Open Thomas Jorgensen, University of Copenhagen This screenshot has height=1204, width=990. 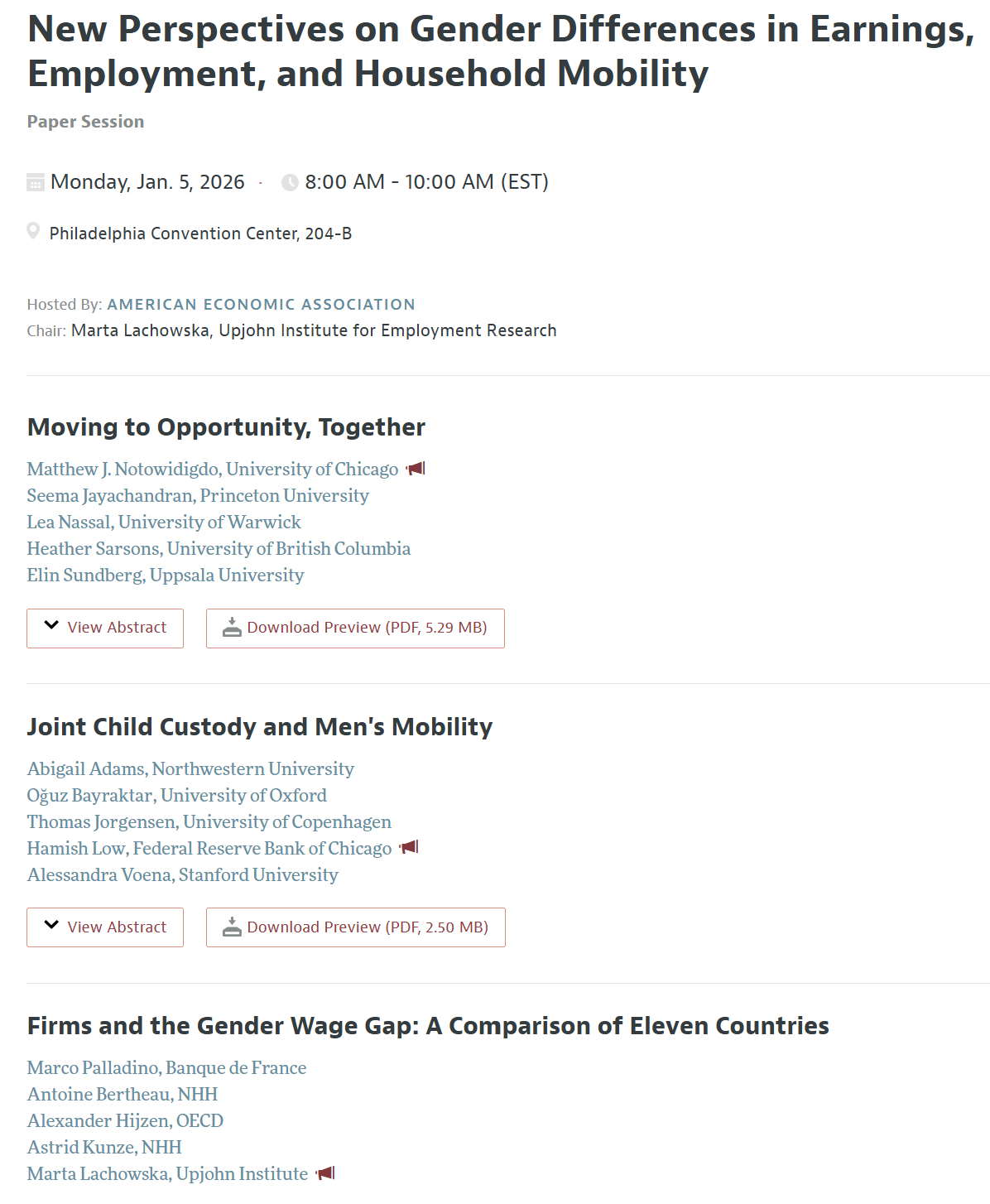209,822
